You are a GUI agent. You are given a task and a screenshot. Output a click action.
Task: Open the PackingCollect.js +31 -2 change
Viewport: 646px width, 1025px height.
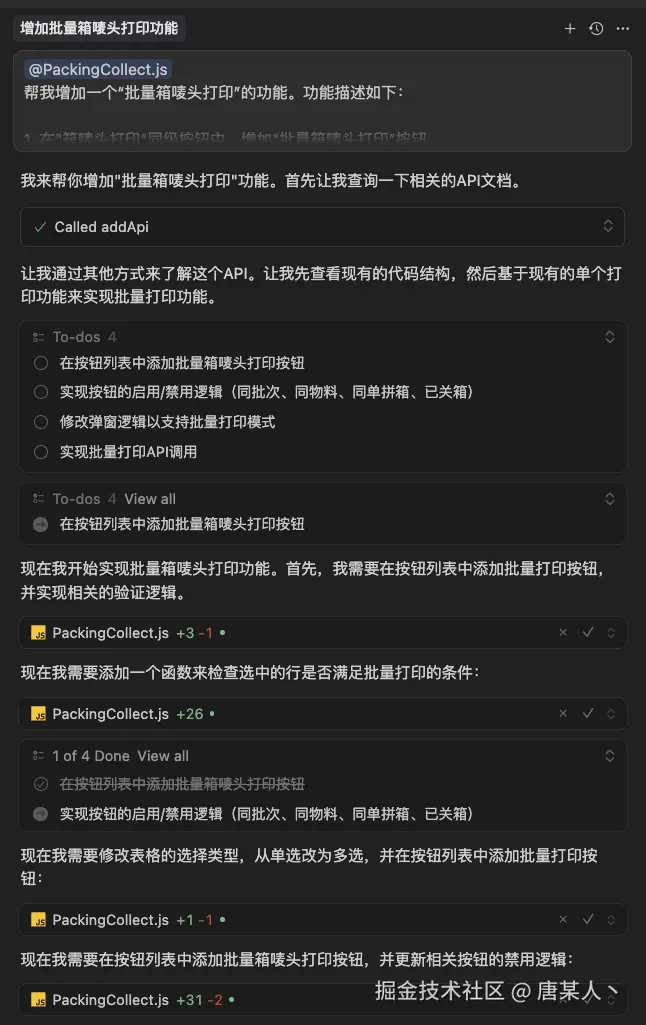coord(110,1000)
